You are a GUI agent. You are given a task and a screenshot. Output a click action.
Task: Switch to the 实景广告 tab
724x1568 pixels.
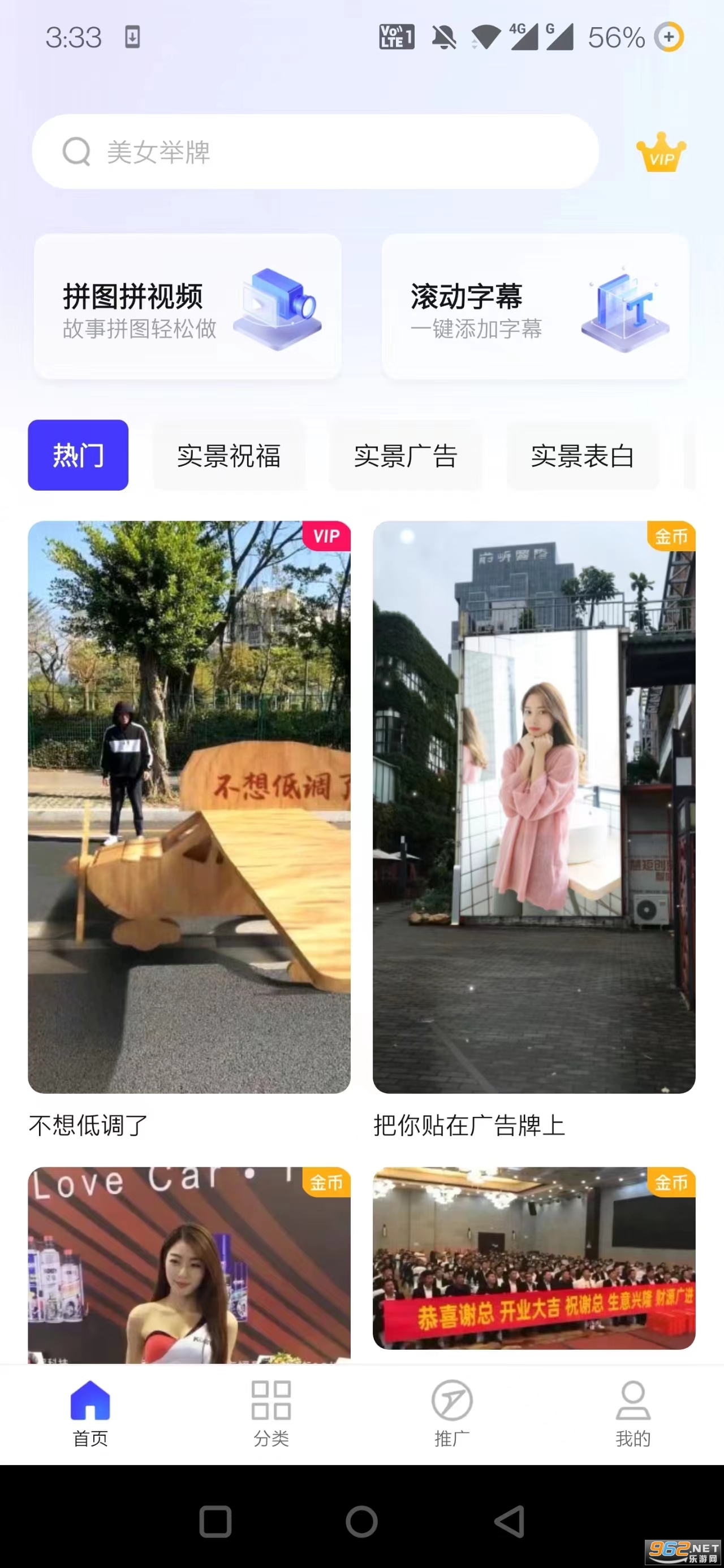click(x=406, y=456)
